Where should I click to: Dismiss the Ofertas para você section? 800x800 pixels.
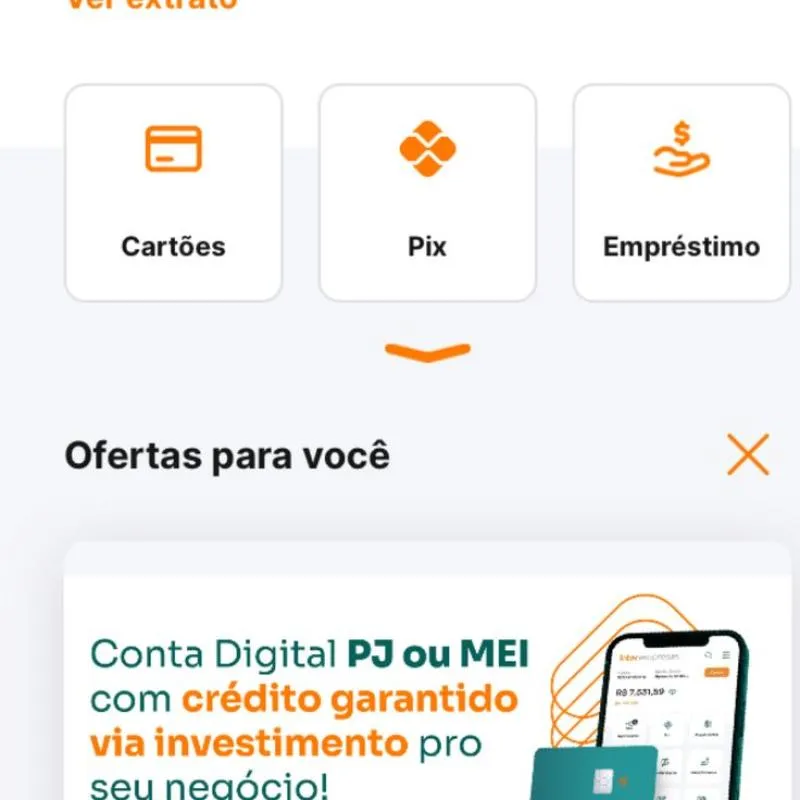[x=748, y=455]
